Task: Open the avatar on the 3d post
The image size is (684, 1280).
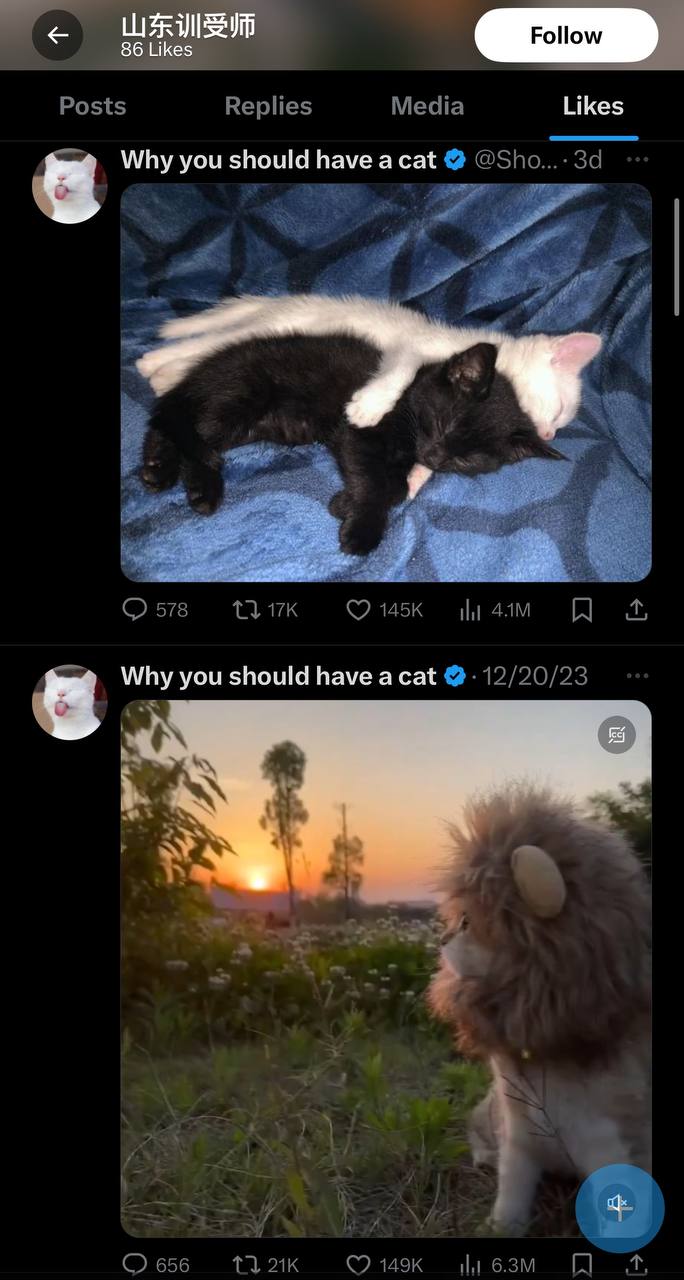Action: [69, 186]
